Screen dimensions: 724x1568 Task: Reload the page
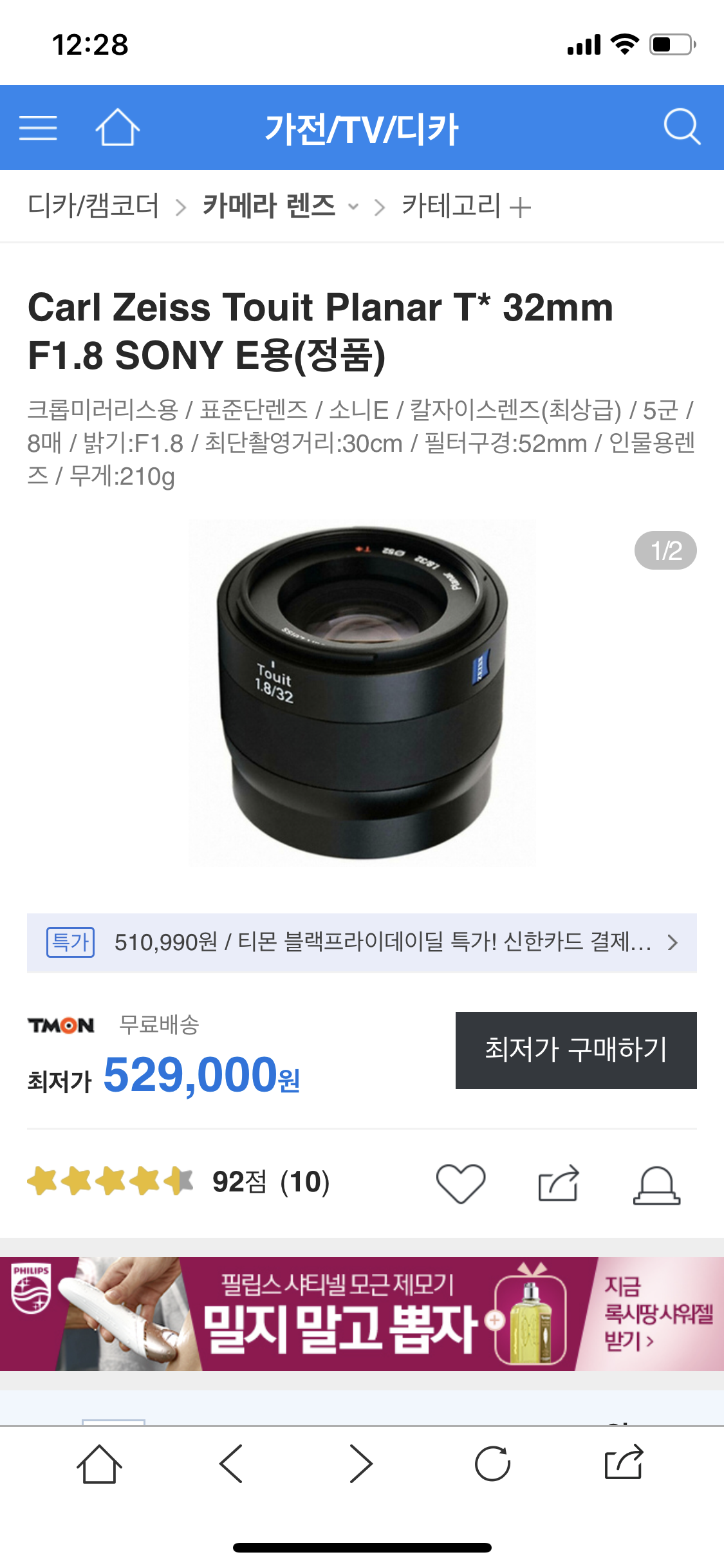pyautogui.click(x=492, y=1464)
